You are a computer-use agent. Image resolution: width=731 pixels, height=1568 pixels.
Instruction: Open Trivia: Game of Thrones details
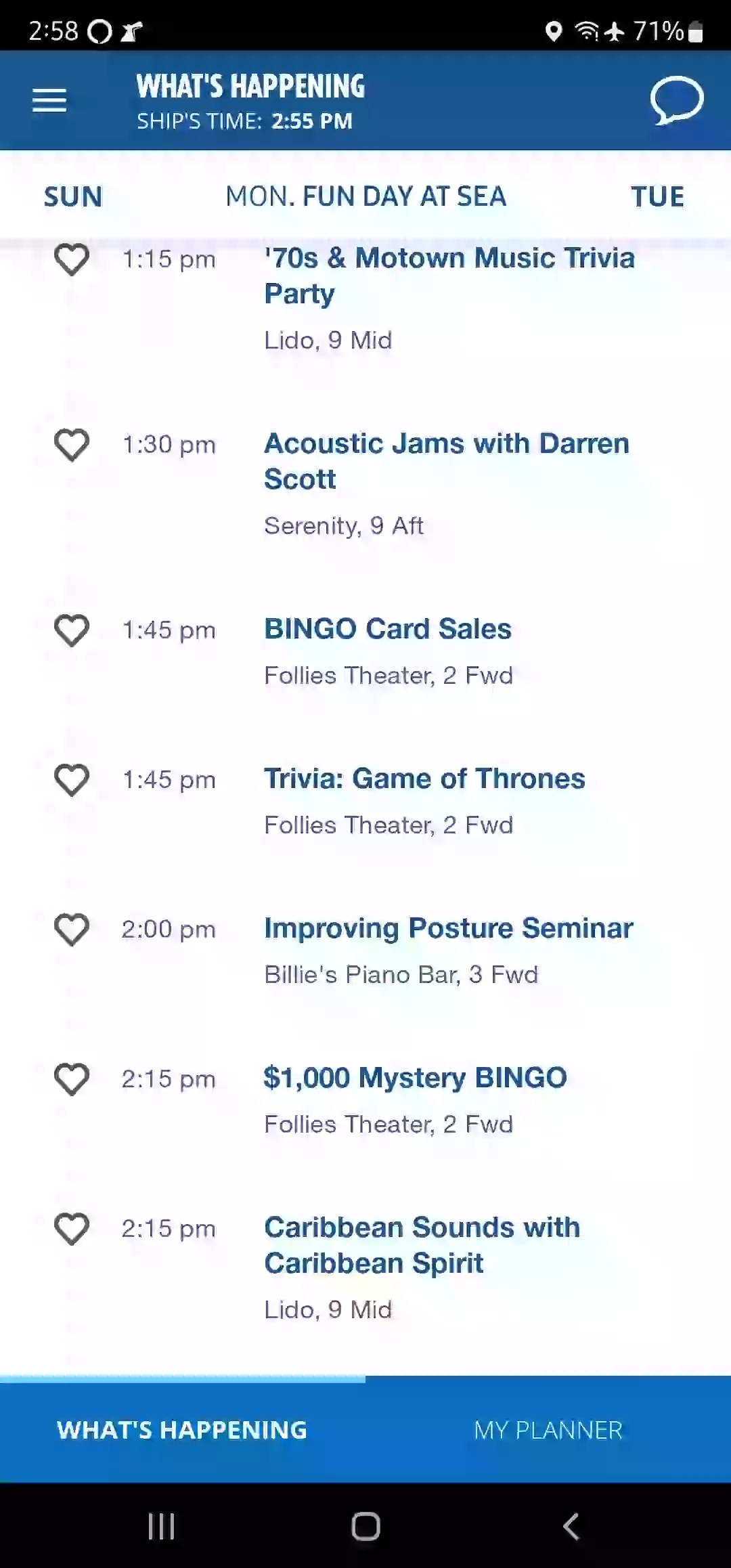tap(424, 779)
